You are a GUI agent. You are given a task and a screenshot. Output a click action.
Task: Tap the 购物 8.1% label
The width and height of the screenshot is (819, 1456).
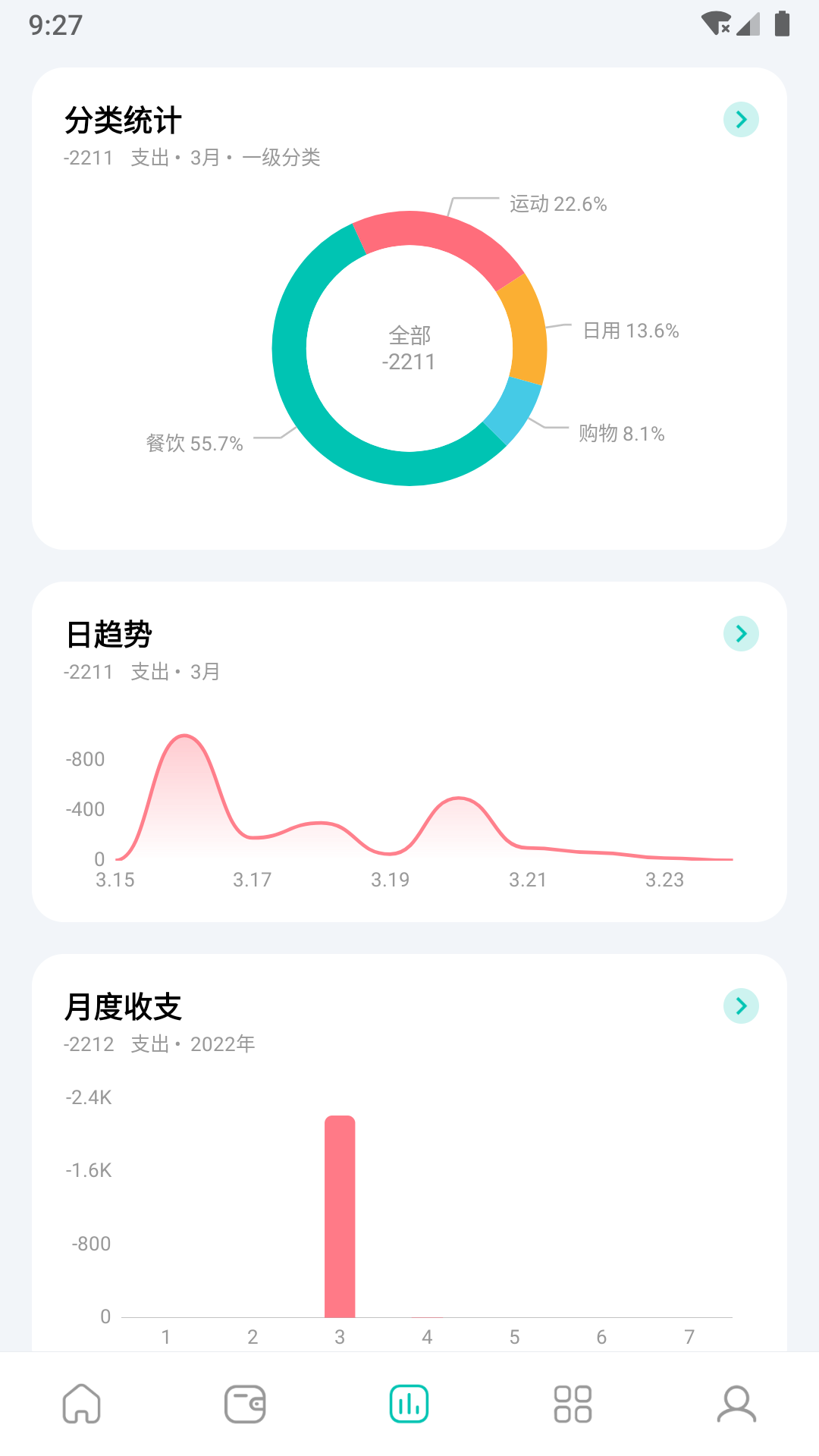pyautogui.click(x=620, y=435)
